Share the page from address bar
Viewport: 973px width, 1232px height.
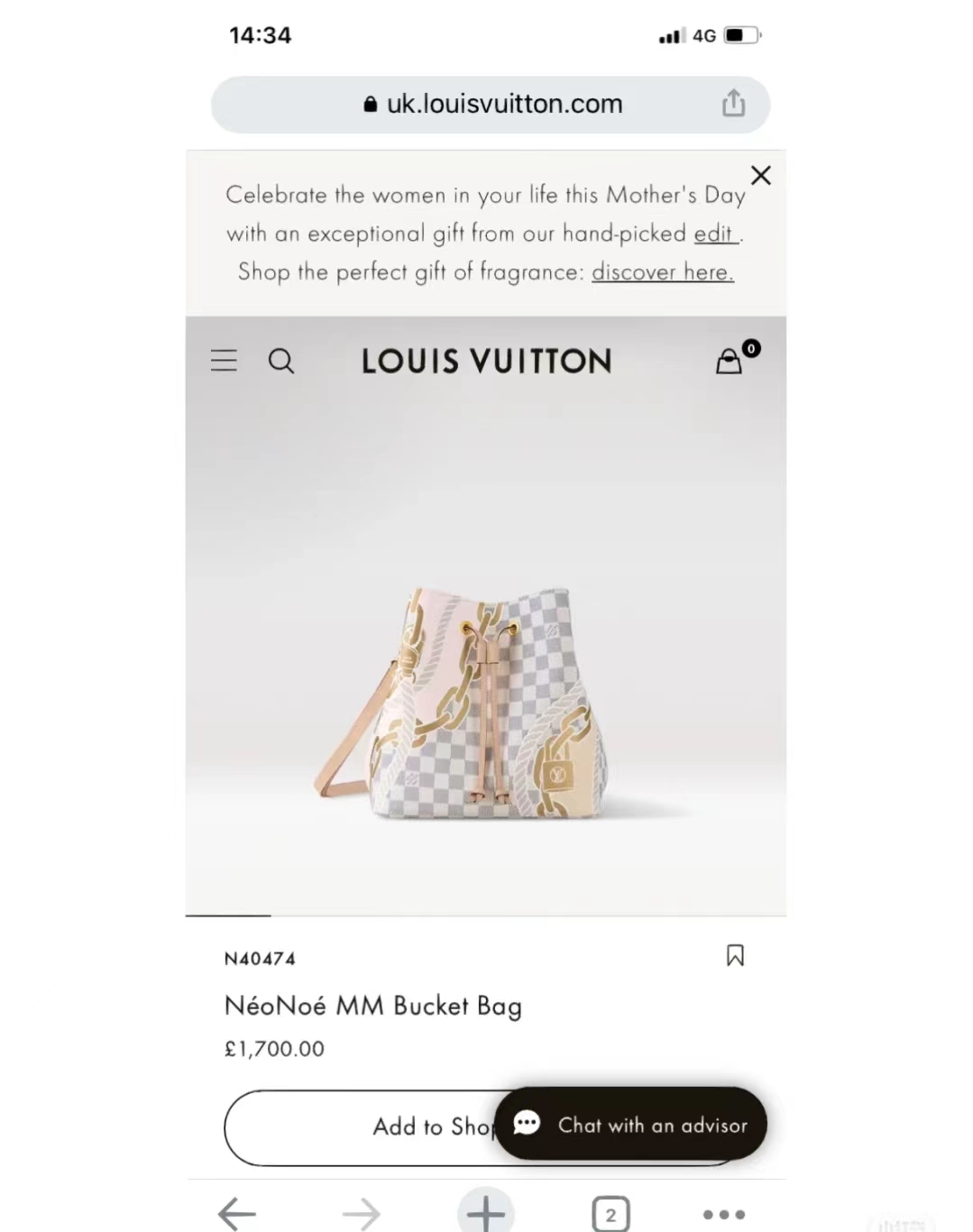733,104
